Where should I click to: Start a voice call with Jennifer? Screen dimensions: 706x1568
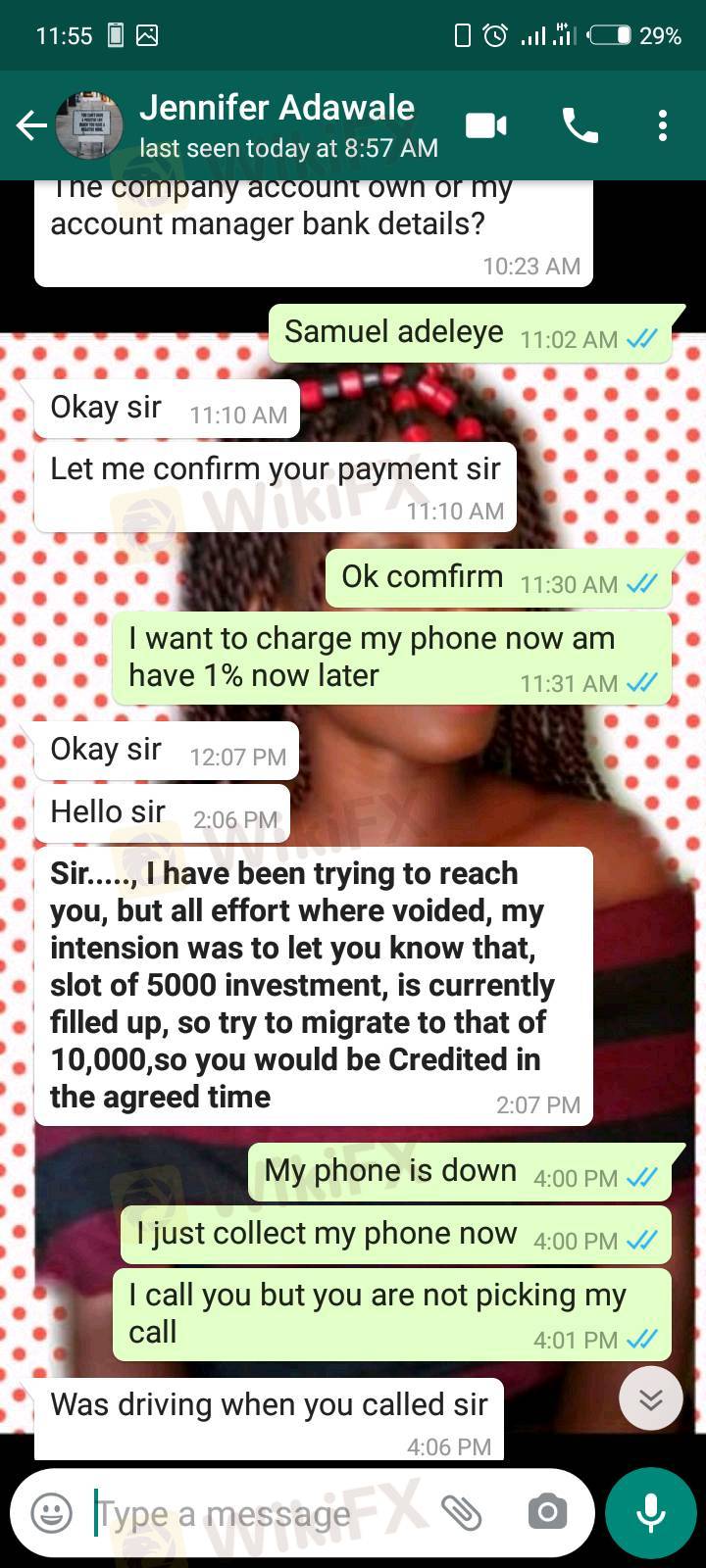(580, 125)
